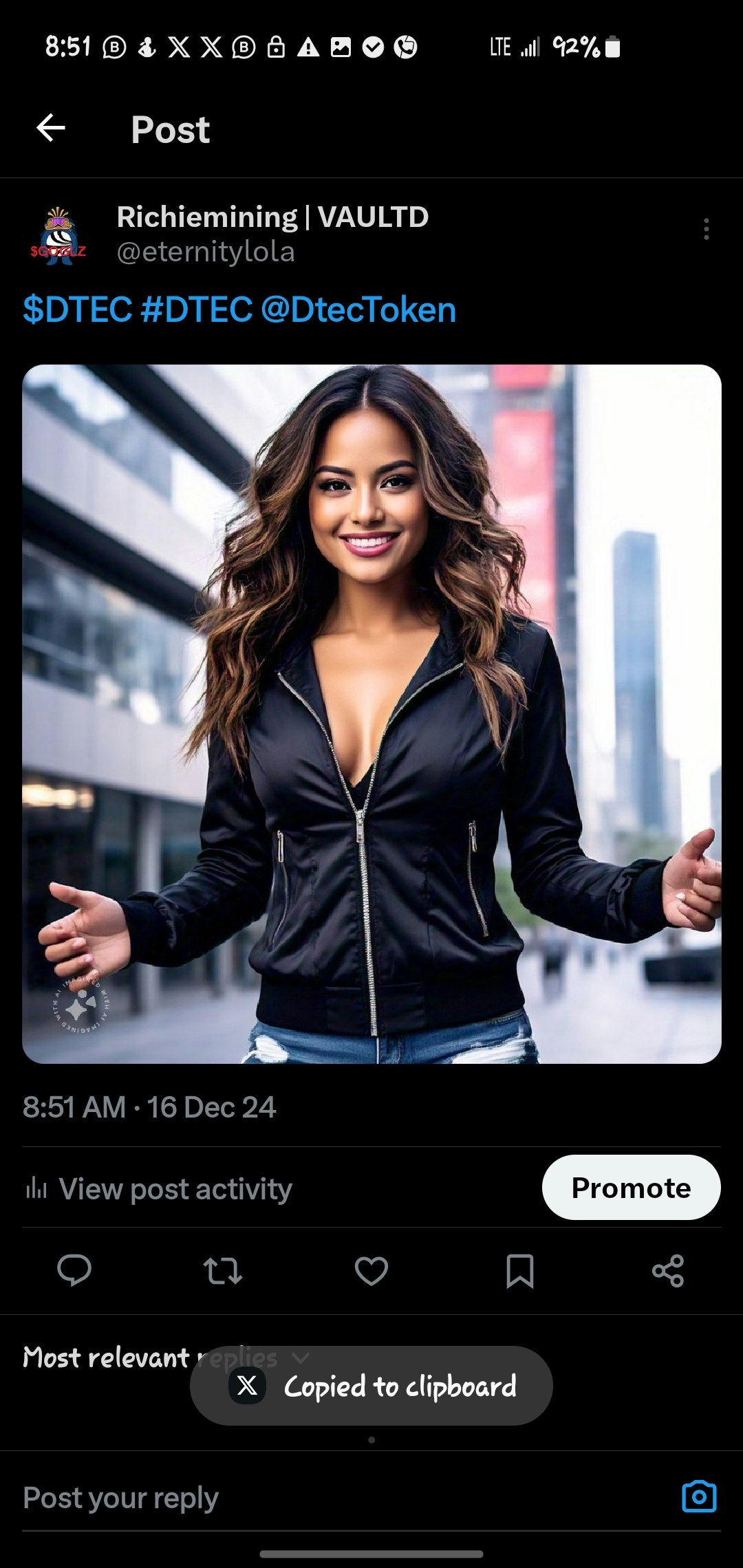Open the post's three-dot overflow menu
Screen dimensions: 743x1568
pos(706,229)
